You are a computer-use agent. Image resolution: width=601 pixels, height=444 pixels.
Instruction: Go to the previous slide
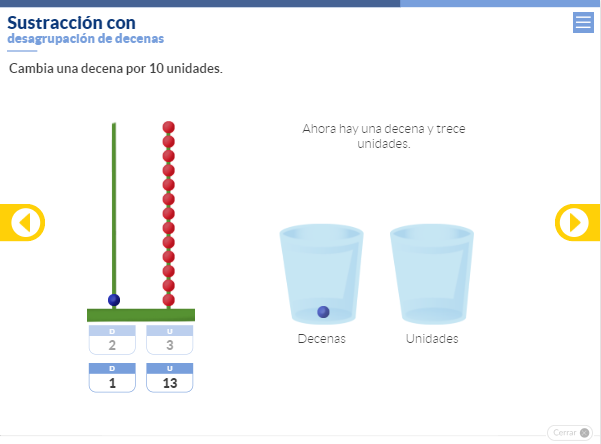point(26,222)
